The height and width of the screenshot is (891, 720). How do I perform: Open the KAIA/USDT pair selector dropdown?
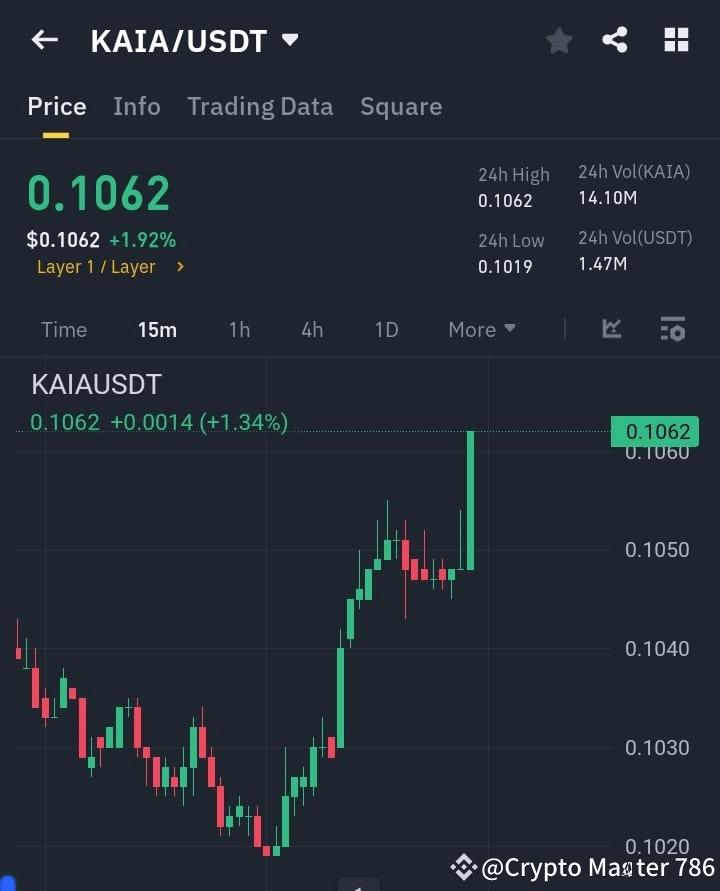point(289,40)
